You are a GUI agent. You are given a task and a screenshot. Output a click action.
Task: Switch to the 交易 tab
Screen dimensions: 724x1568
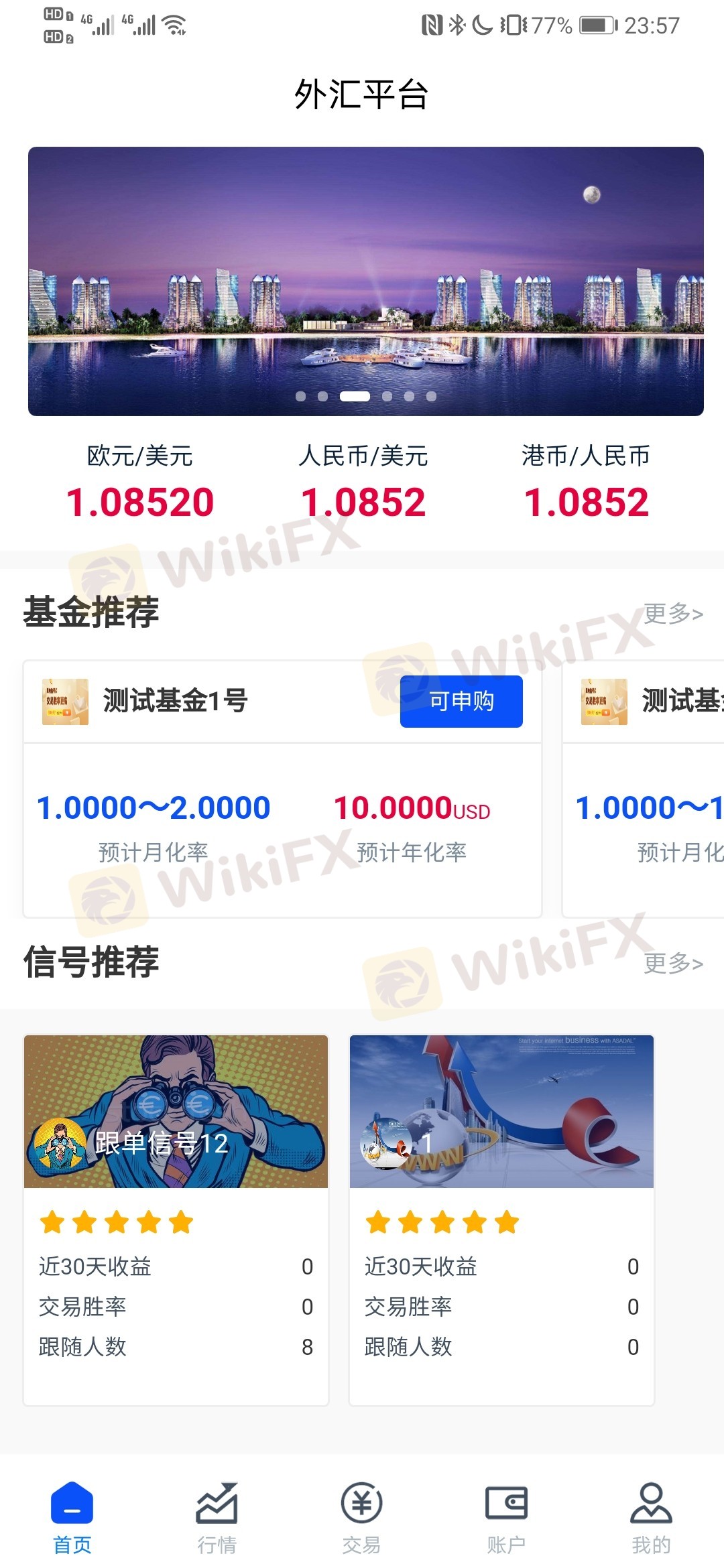(361, 1517)
